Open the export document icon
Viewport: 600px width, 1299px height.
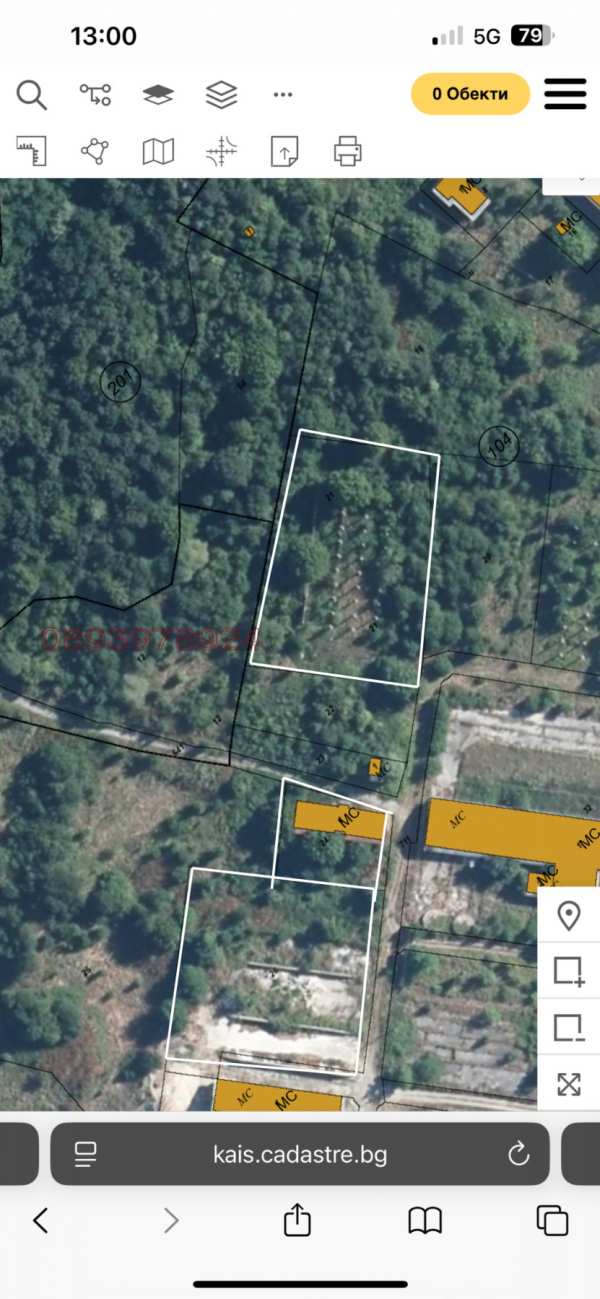[x=284, y=152]
